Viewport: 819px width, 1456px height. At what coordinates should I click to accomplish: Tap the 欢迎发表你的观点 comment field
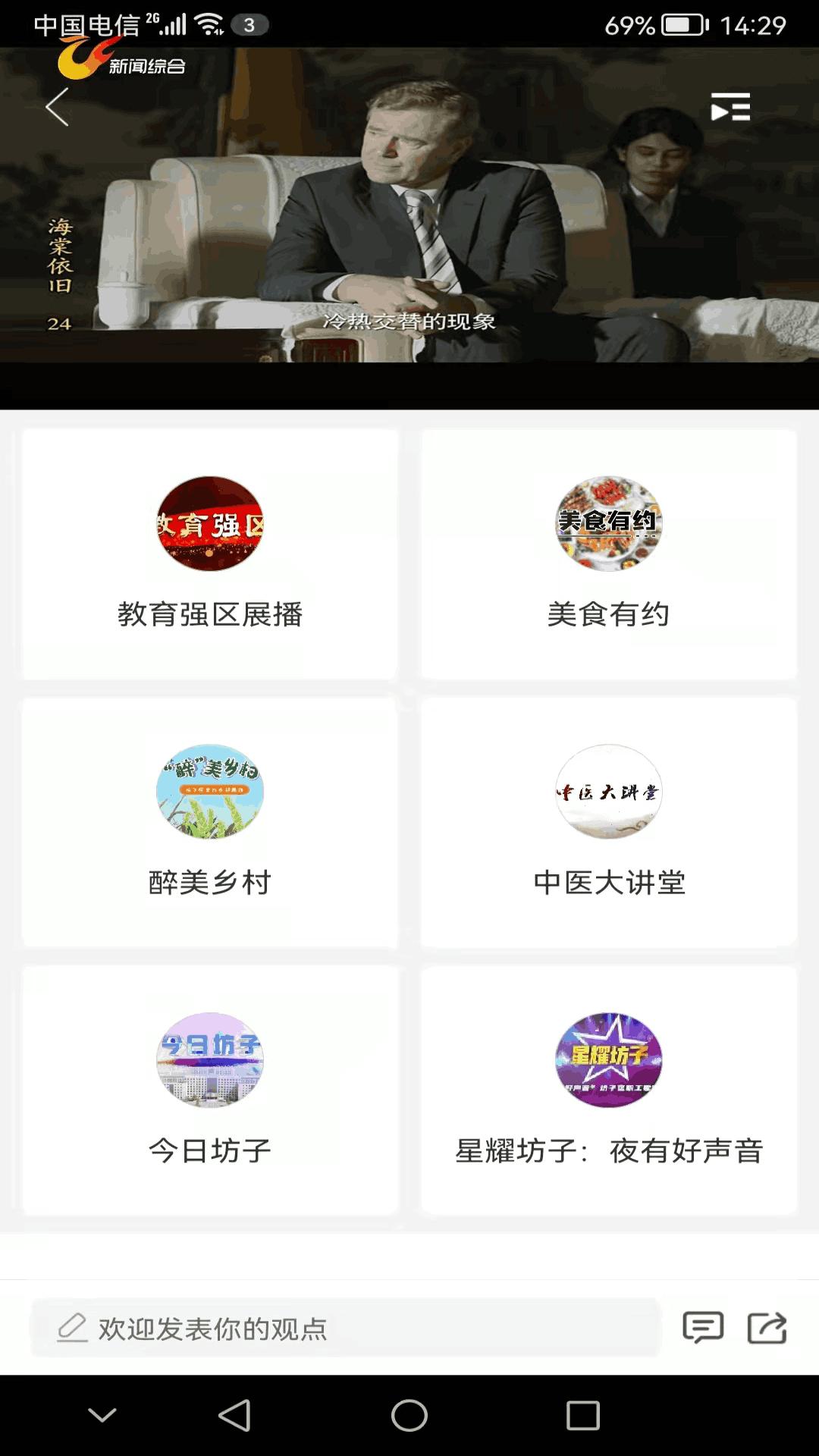point(345,1328)
